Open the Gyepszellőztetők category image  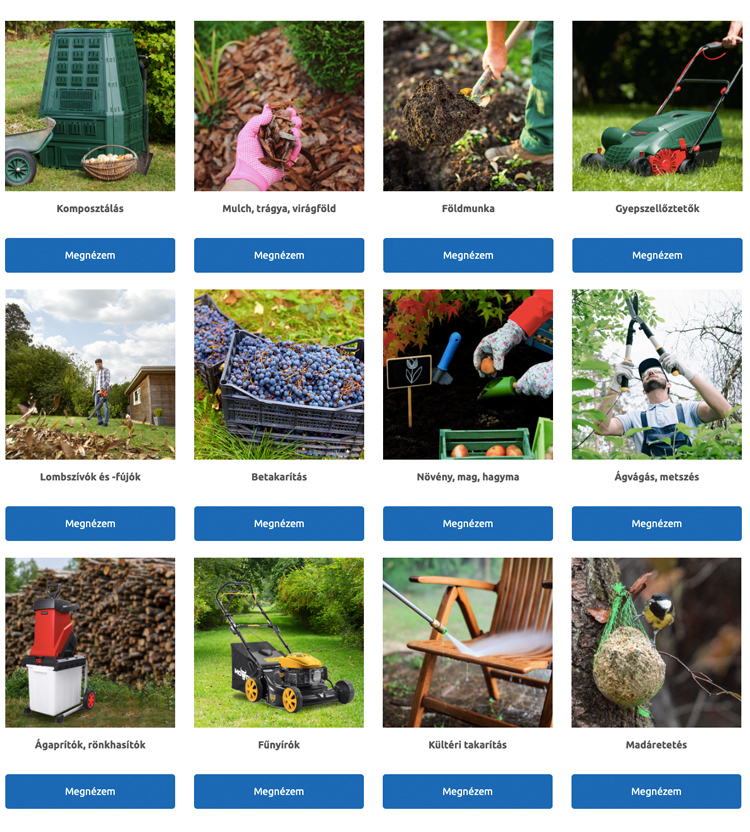pyautogui.click(x=657, y=106)
